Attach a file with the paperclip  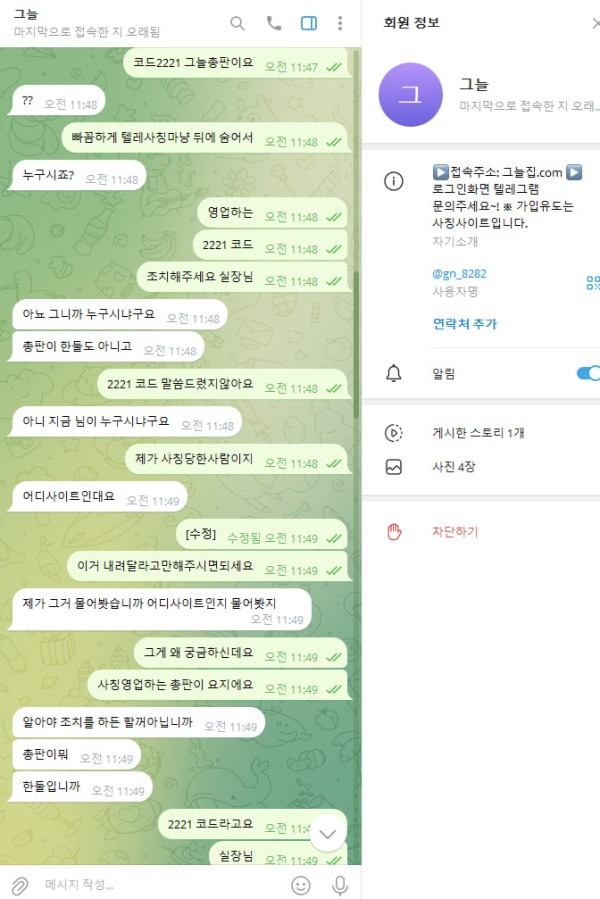click(x=18, y=885)
